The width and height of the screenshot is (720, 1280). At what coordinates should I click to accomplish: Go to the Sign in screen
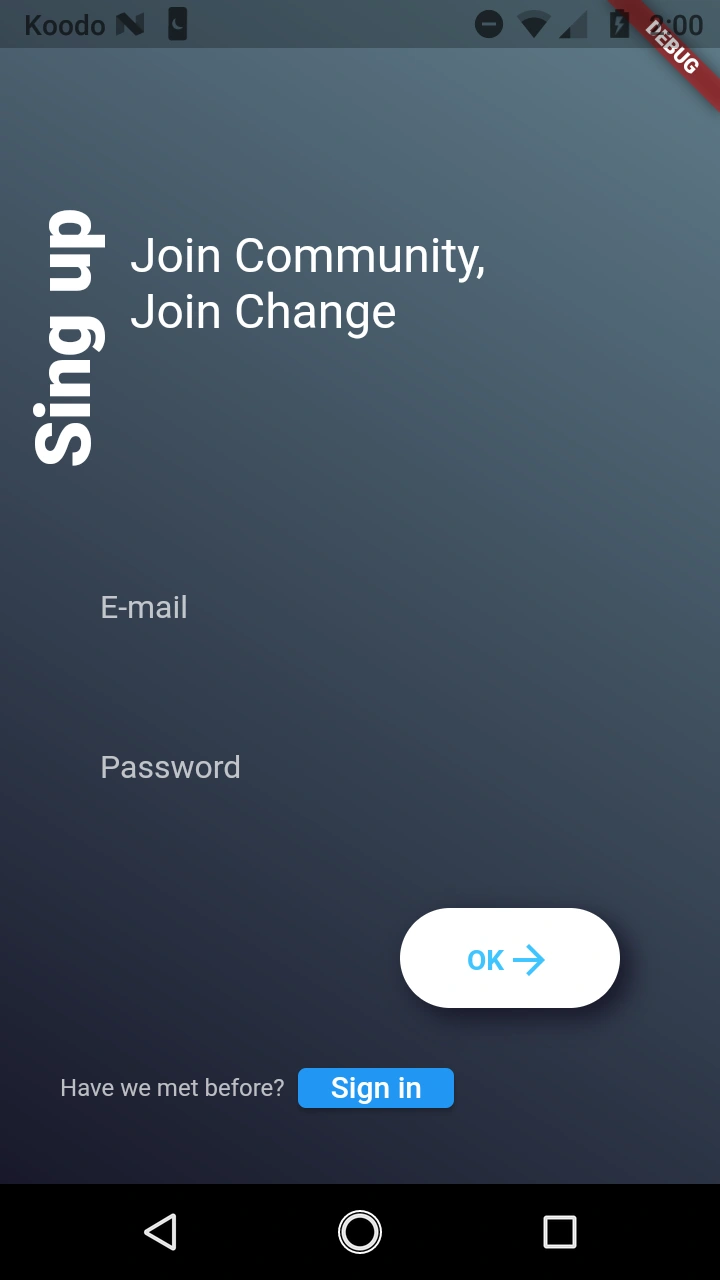(x=376, y=1088)
